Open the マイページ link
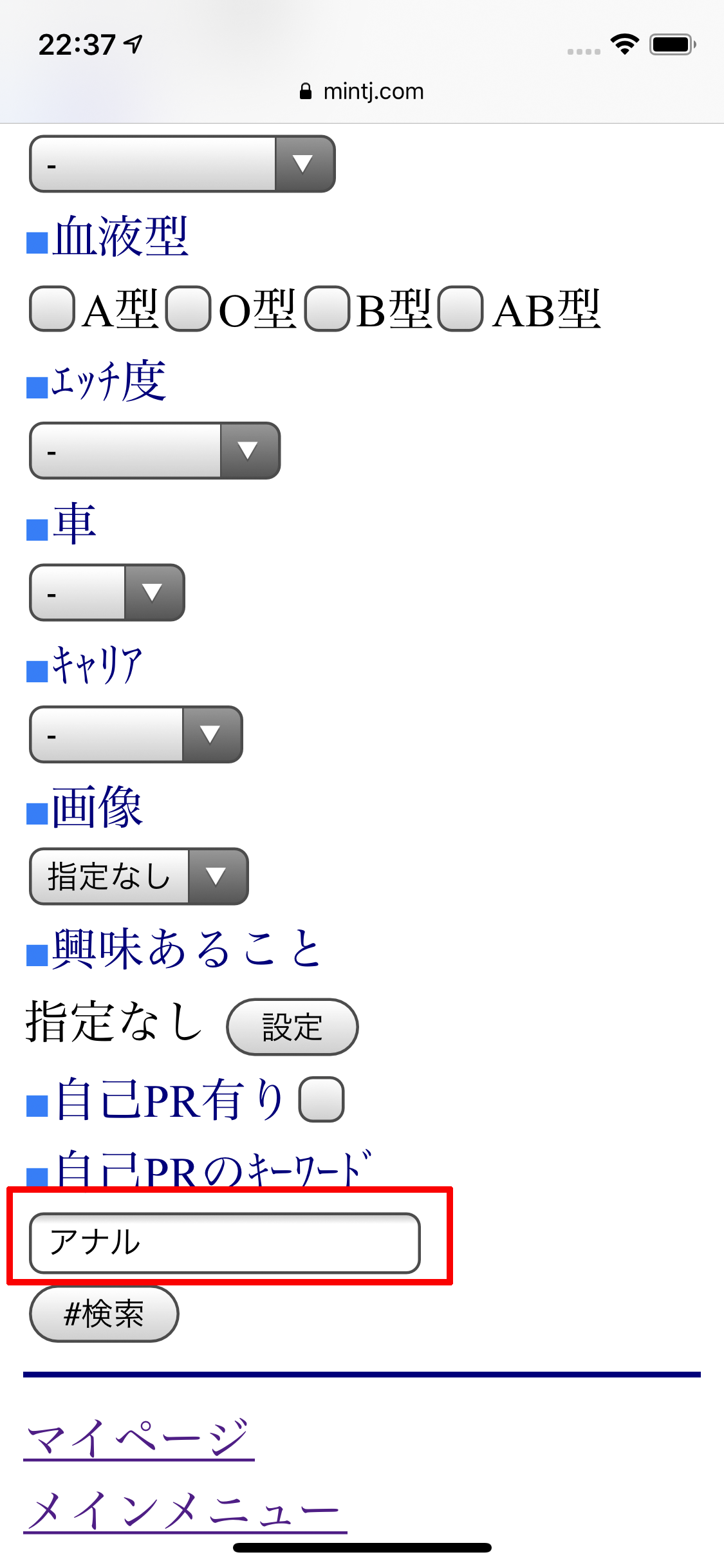724x1568 pixels. pyautogui.click(x=138, y=1438)
